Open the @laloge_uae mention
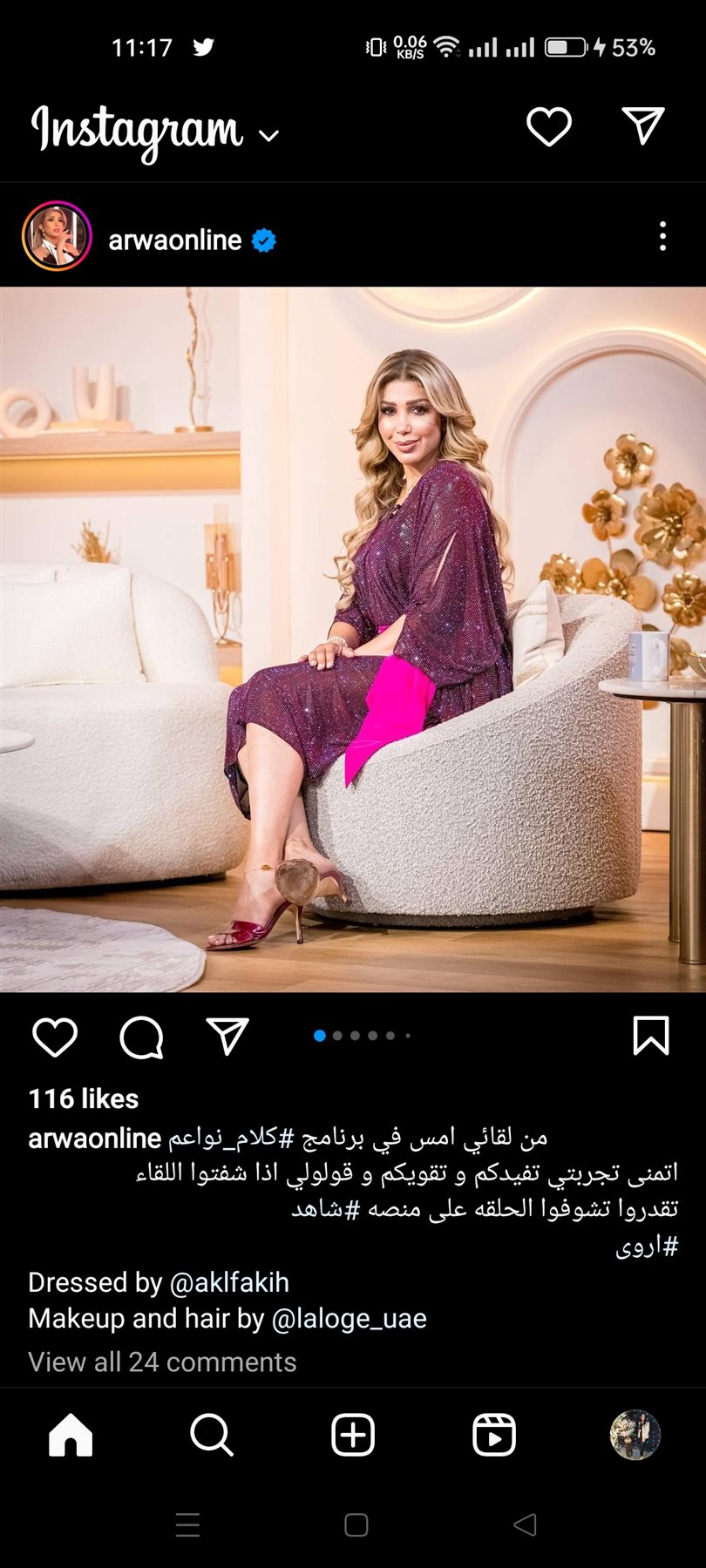 [x=350, y=1318]
